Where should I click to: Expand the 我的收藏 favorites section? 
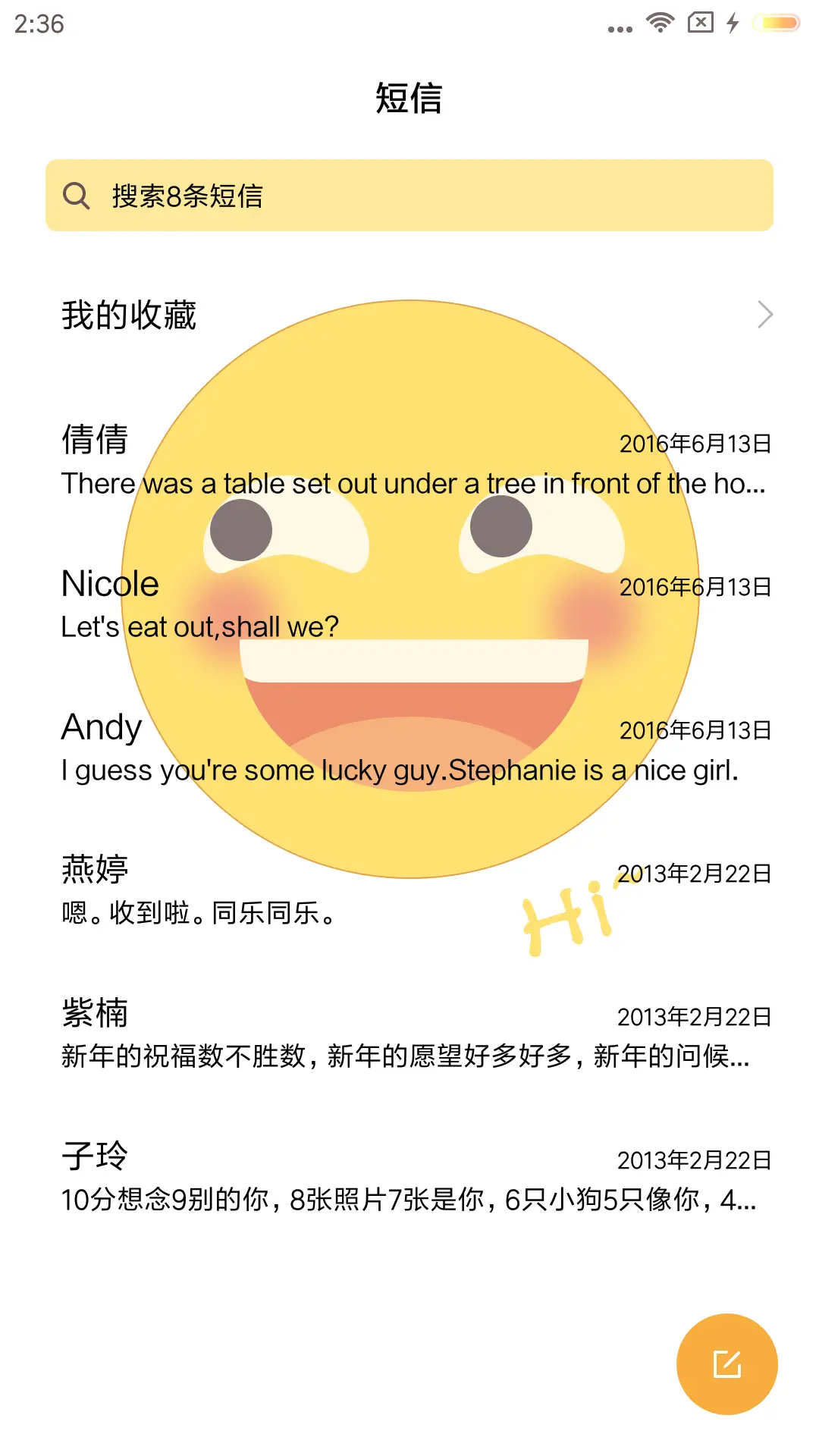pyautogui.click(x=129, y=315)
